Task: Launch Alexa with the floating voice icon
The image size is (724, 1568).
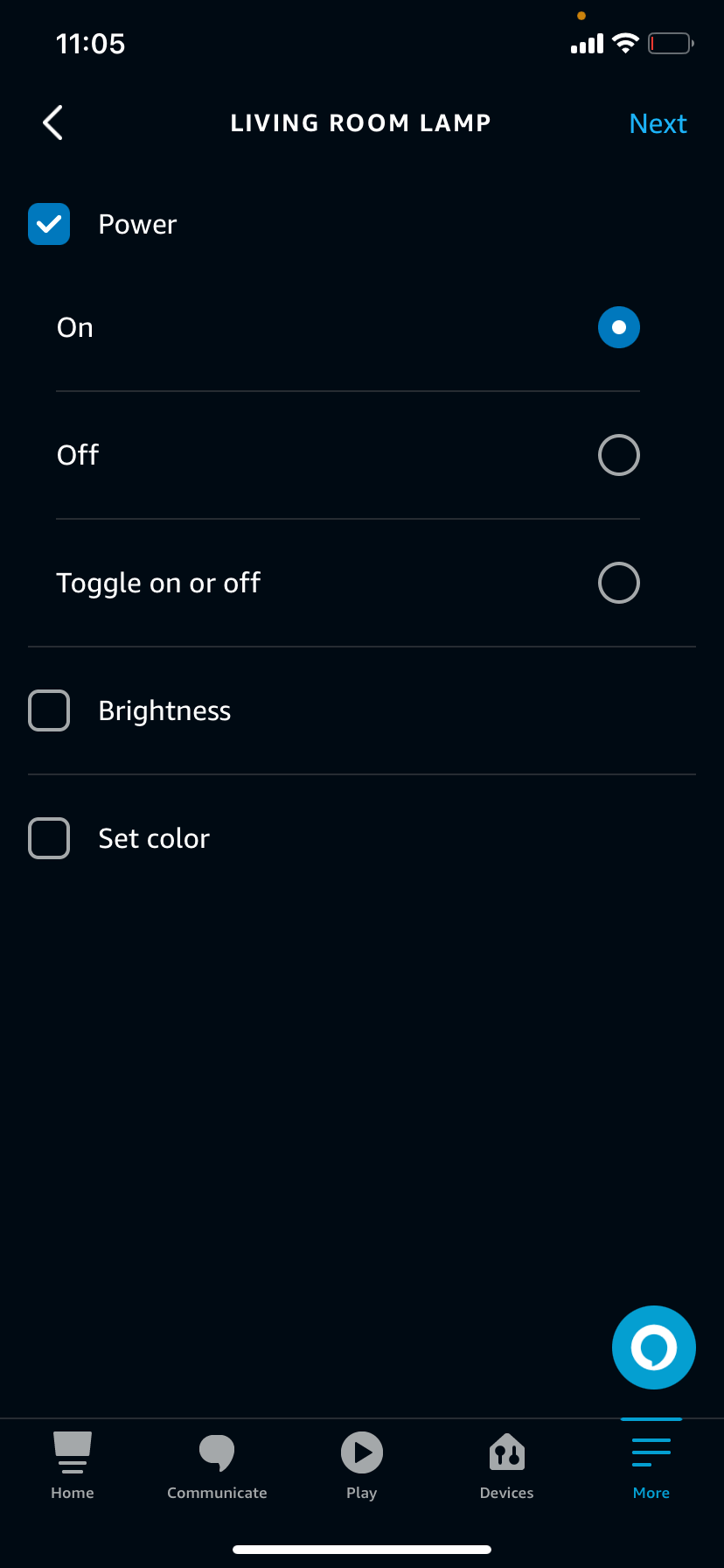Action: click(653, 1347)
